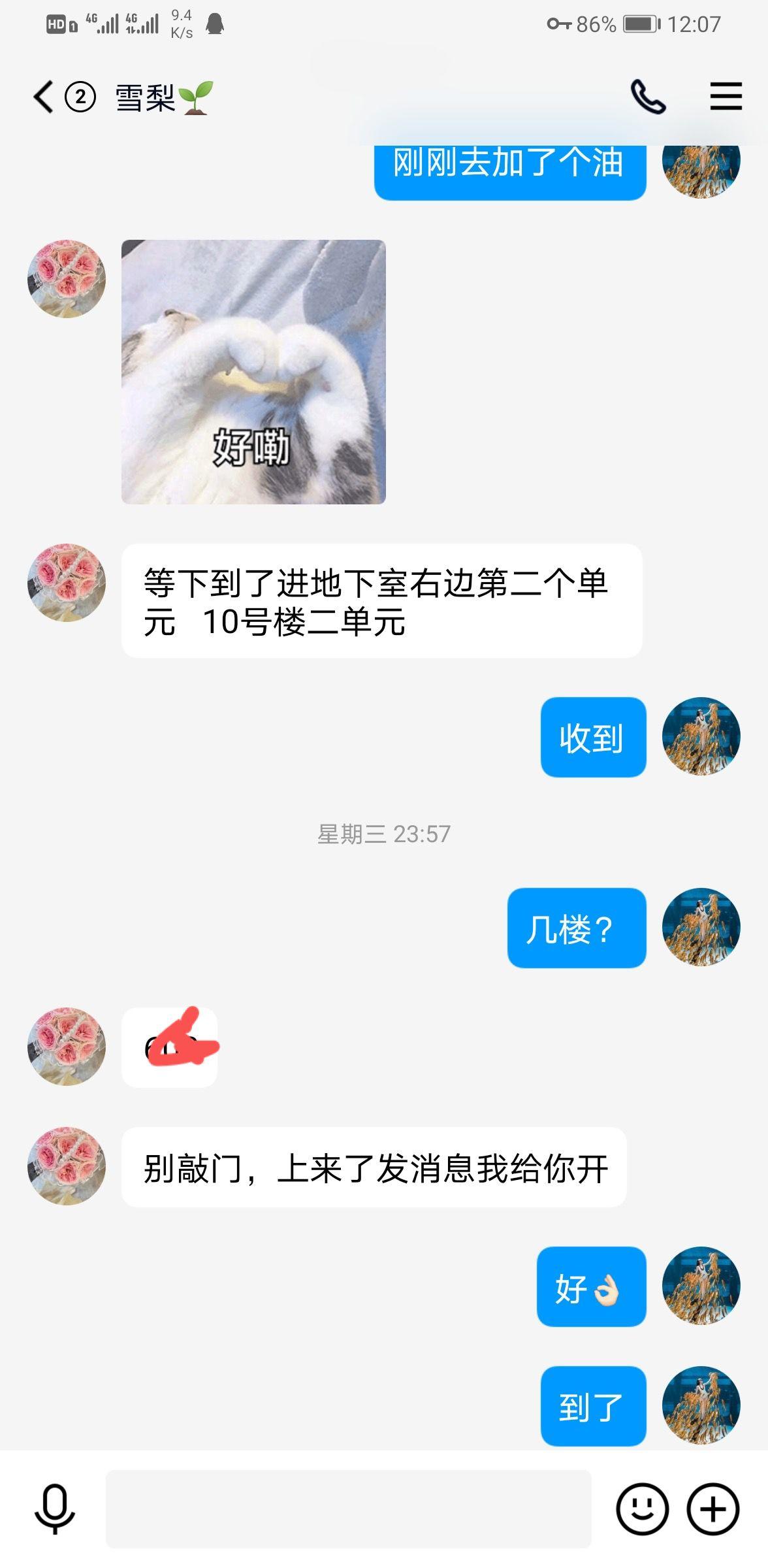Go back to the message list
The image size is (768, 1568).
click(x=44, y=97)
